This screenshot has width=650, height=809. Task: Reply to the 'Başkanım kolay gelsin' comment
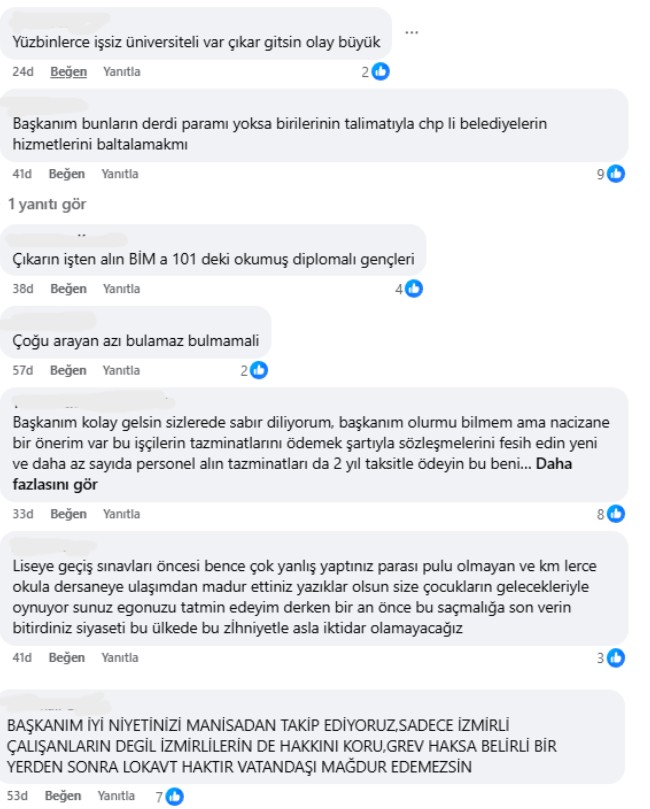[122, 514]
